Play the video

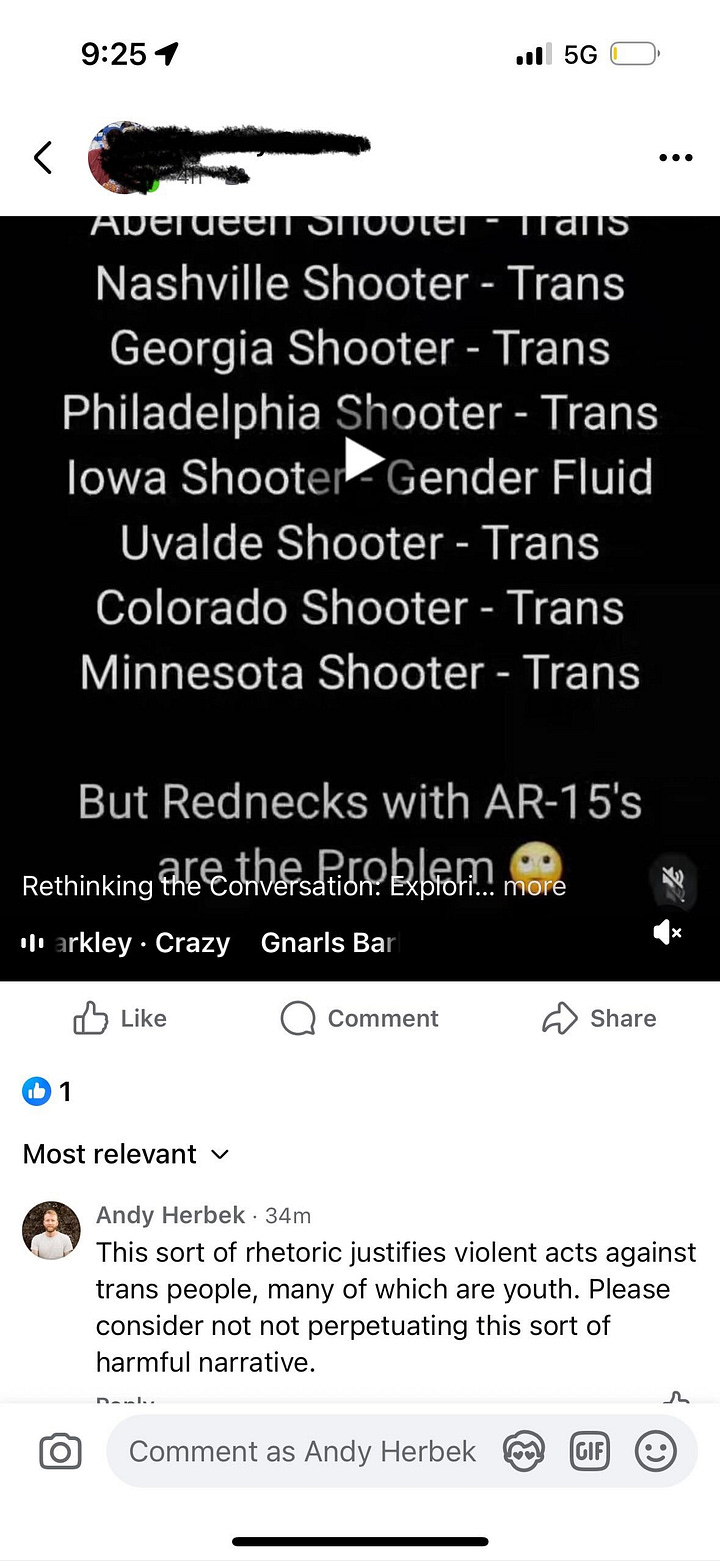[x=361, y=458]
